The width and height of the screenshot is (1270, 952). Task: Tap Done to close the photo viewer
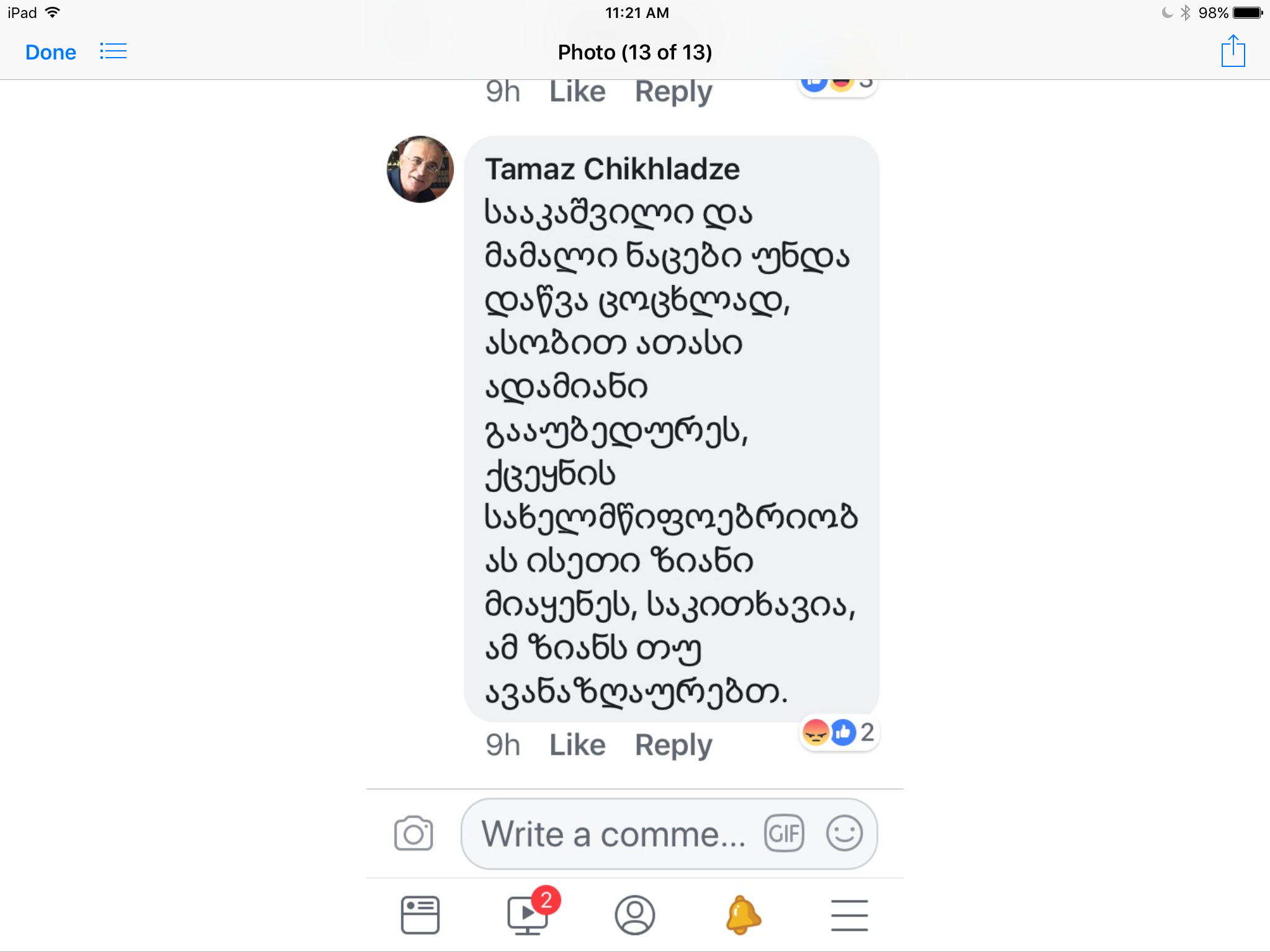[51, 52]
